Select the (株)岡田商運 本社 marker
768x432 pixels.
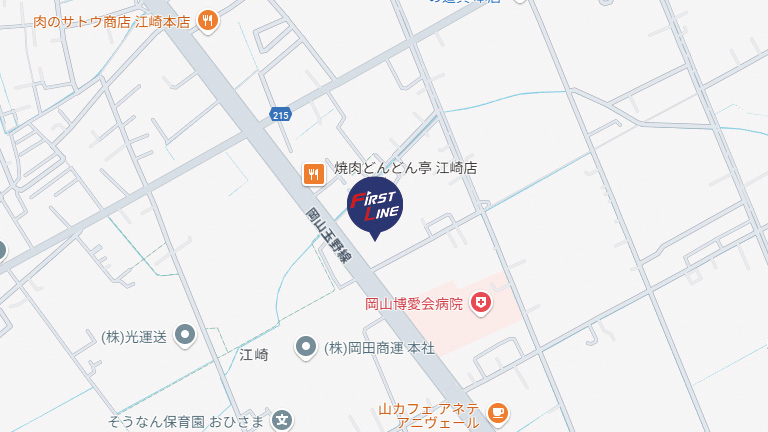(306, 347)
